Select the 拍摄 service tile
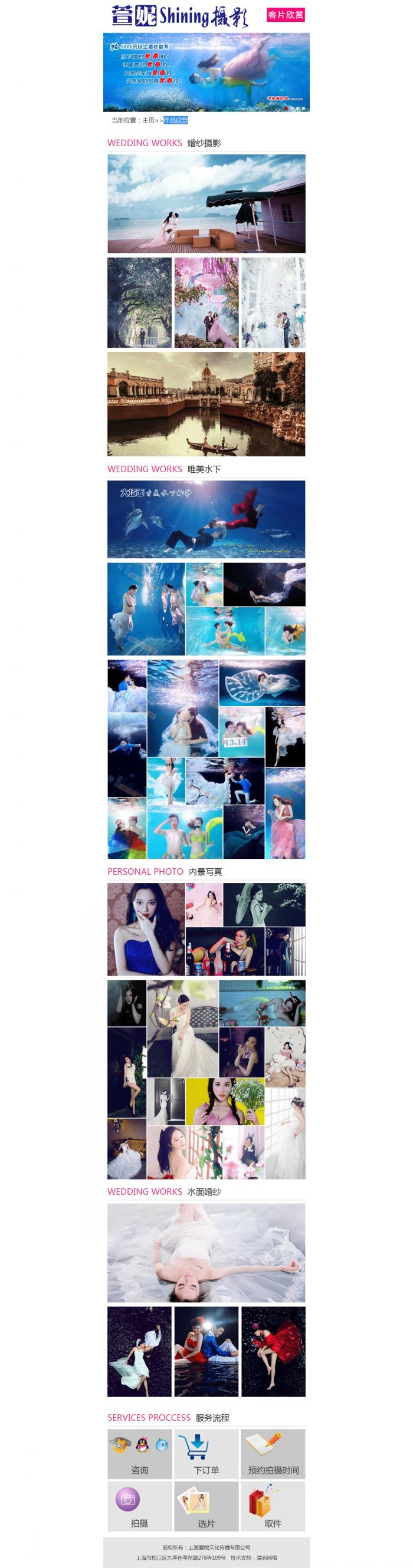Viewport: 413px width, 1568px height. point(139,1507)
